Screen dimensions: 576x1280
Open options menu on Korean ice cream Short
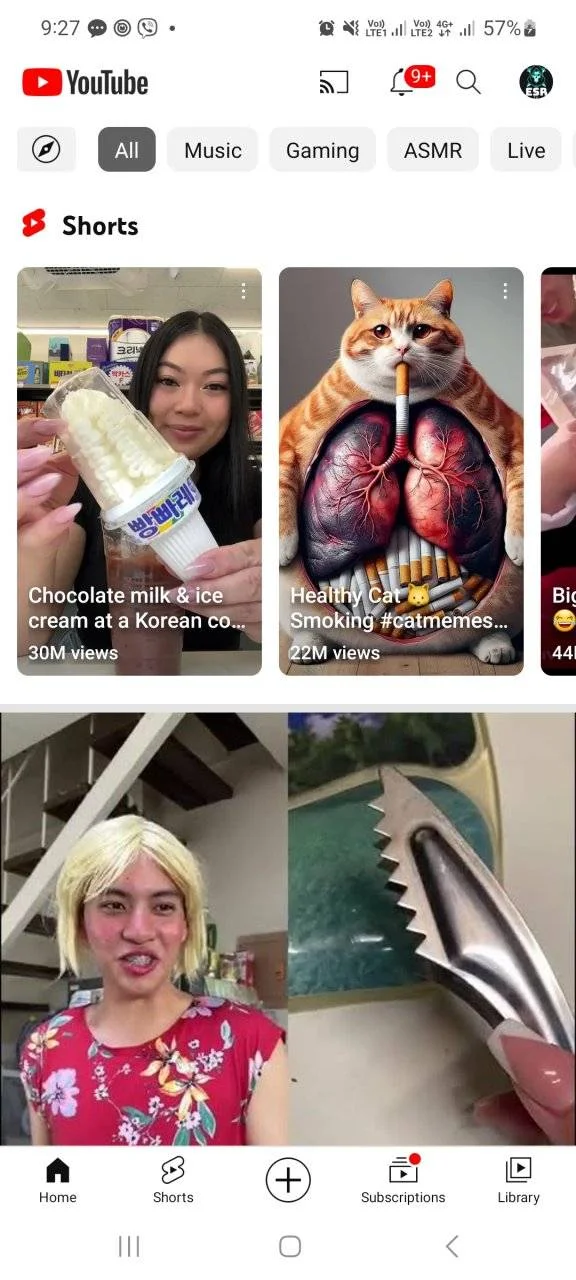pos(243,291)
